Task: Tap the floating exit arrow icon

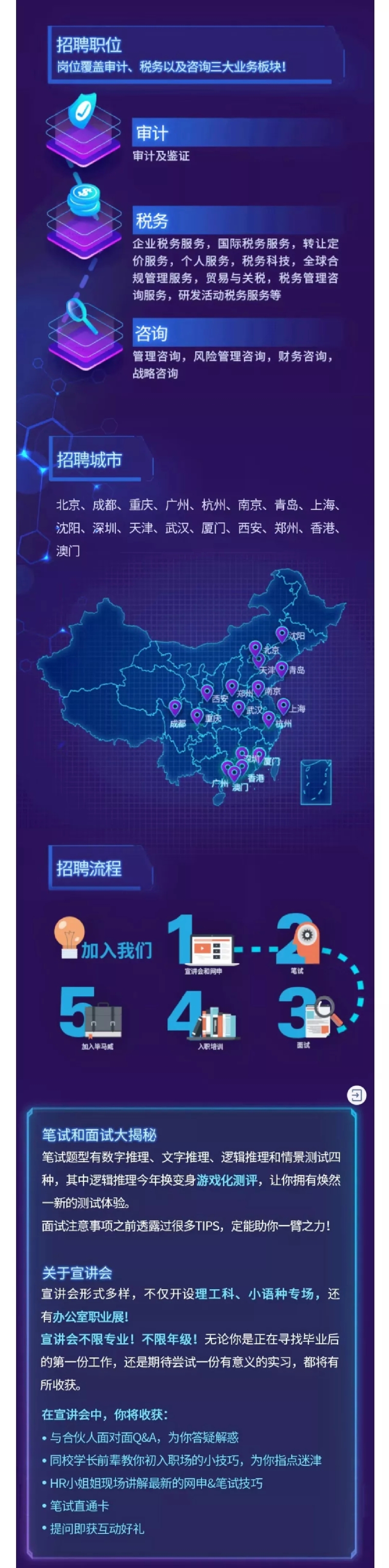Action: pos(356,1095)
